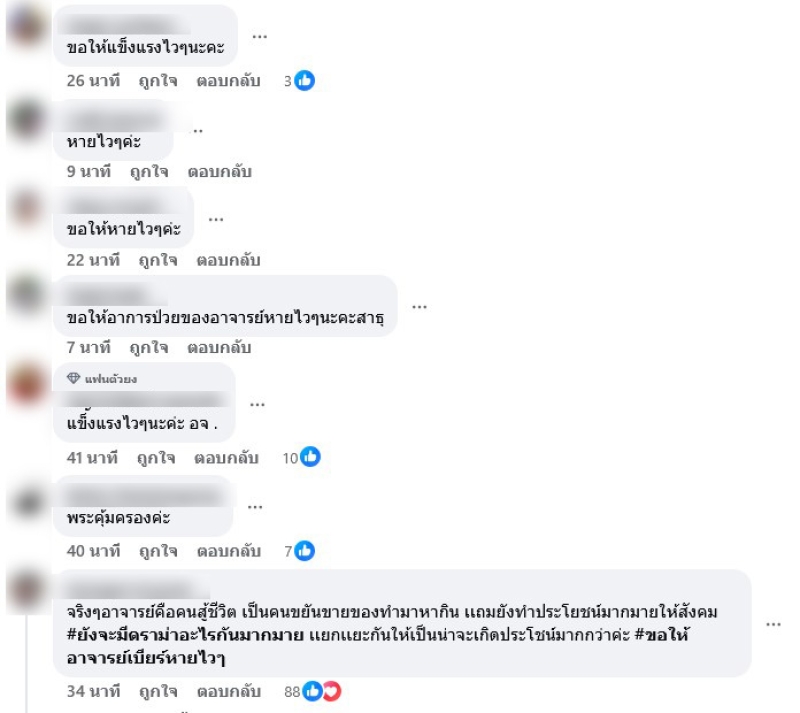View the 10 reactions on "แข็งแรงไวๆนะค่ะ อจ ."
Viewport: 800px width, 713px height.
[x=301, y=458]
